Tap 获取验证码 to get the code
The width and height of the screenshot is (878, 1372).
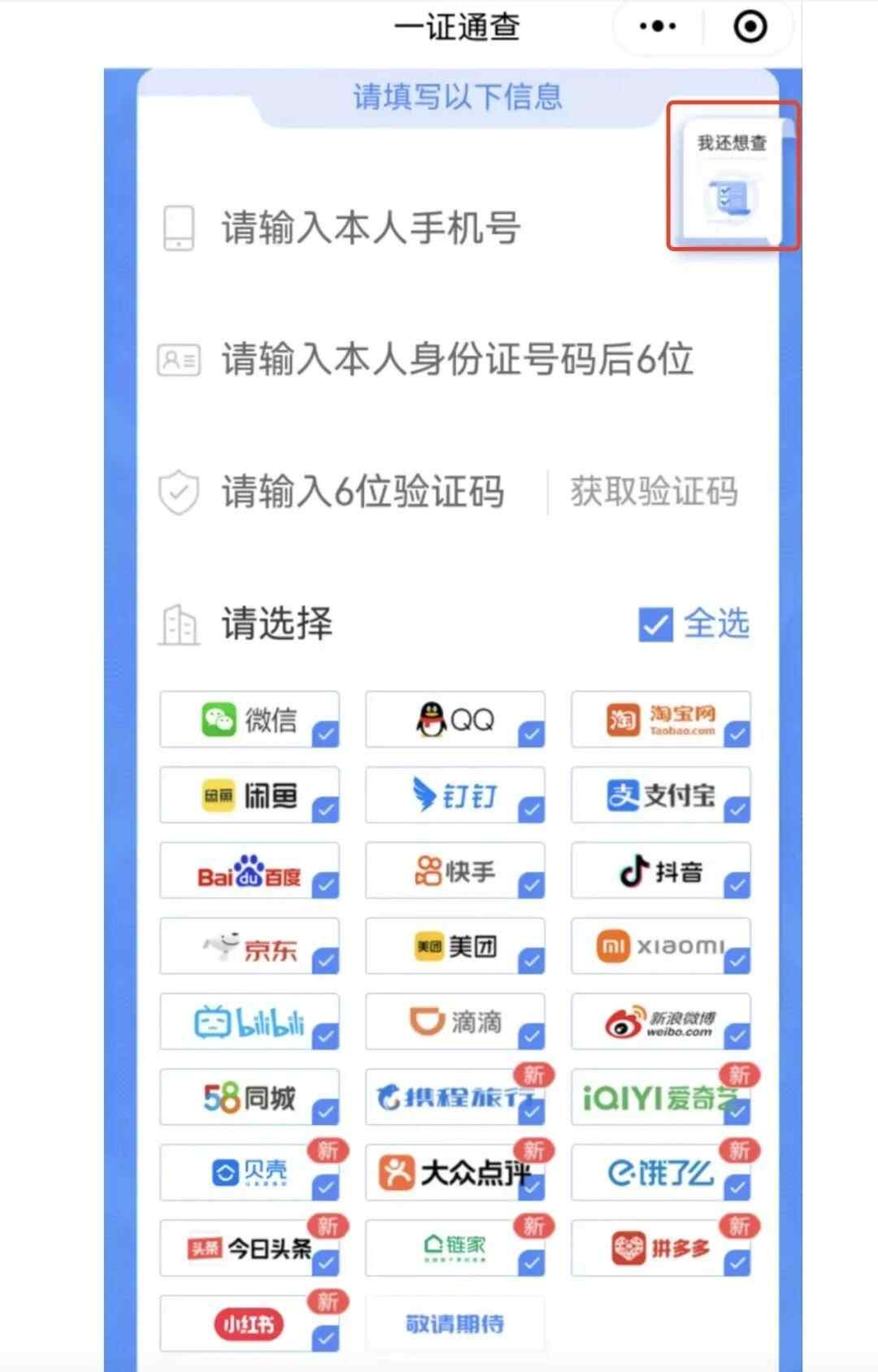tap(654, 492)
